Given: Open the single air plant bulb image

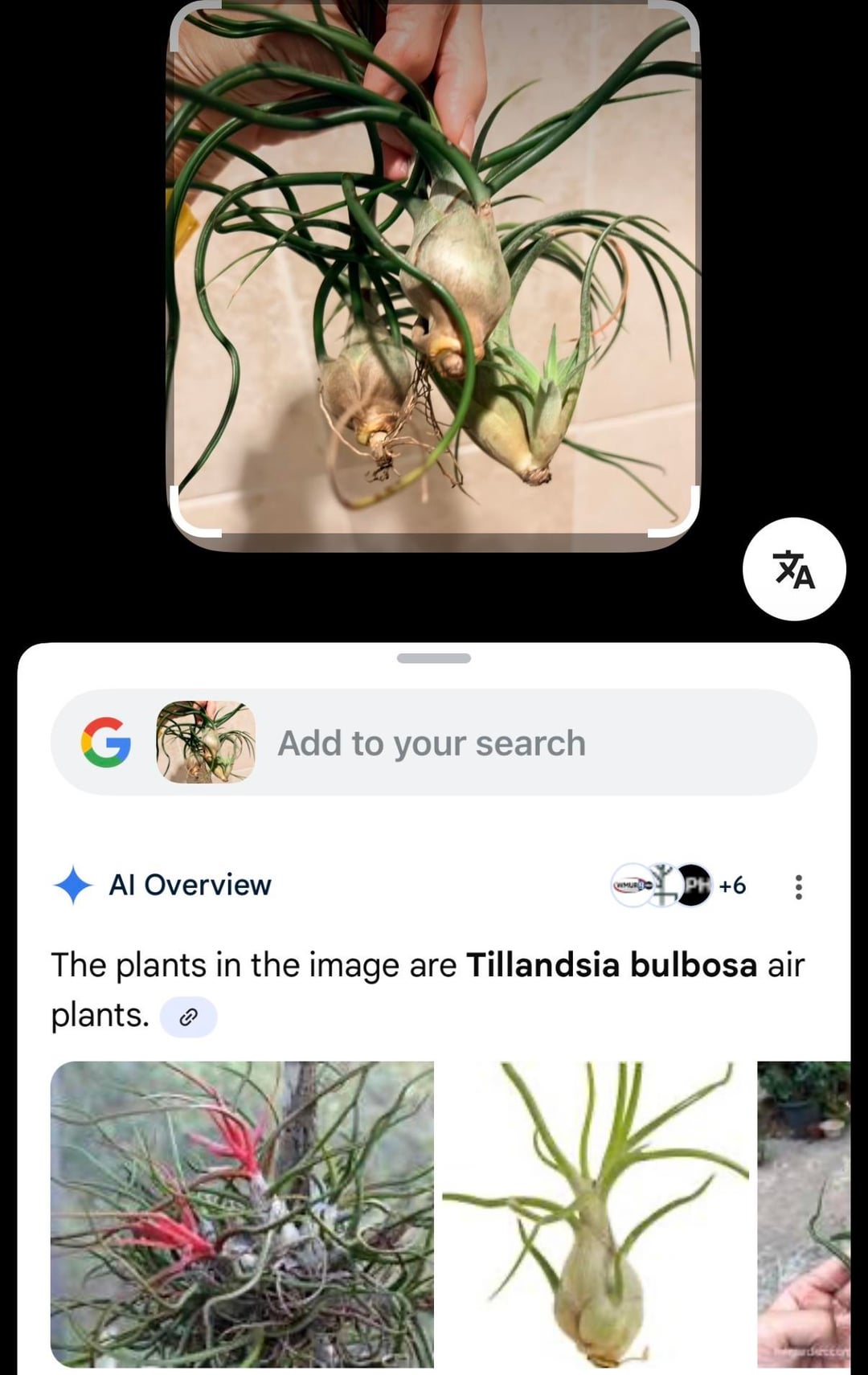Looking at the screenshot, I should click(x=595, y=1213).
